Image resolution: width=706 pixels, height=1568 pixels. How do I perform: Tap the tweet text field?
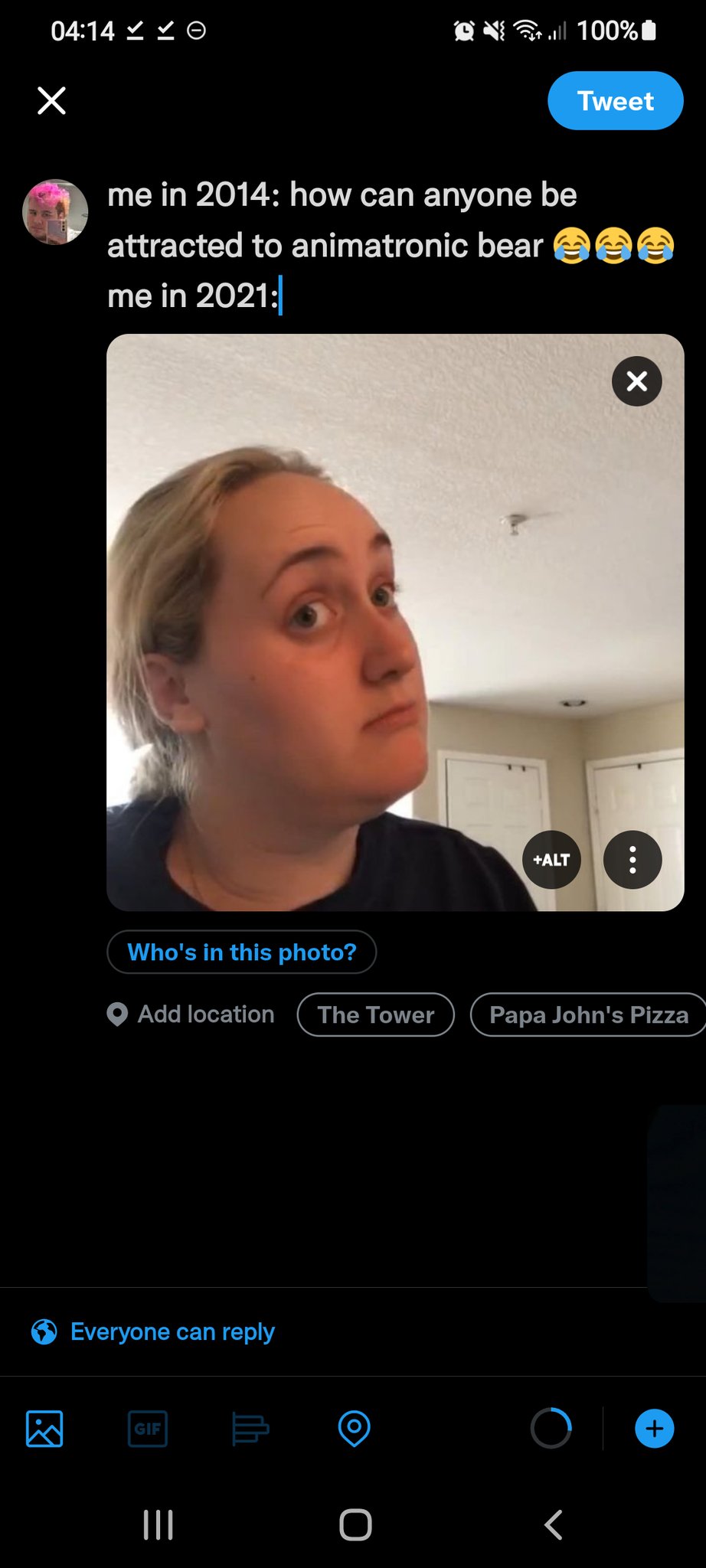point(391,245)
